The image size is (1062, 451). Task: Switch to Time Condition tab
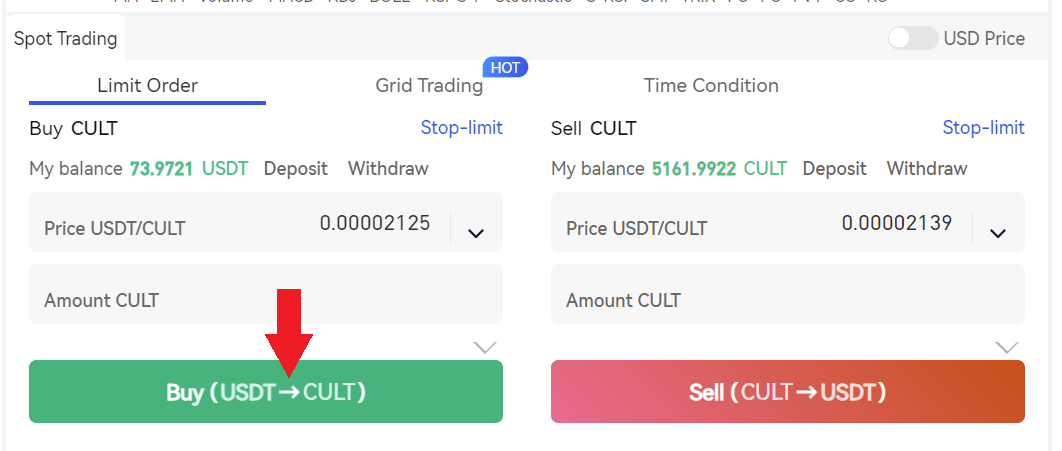coord(711,85)
